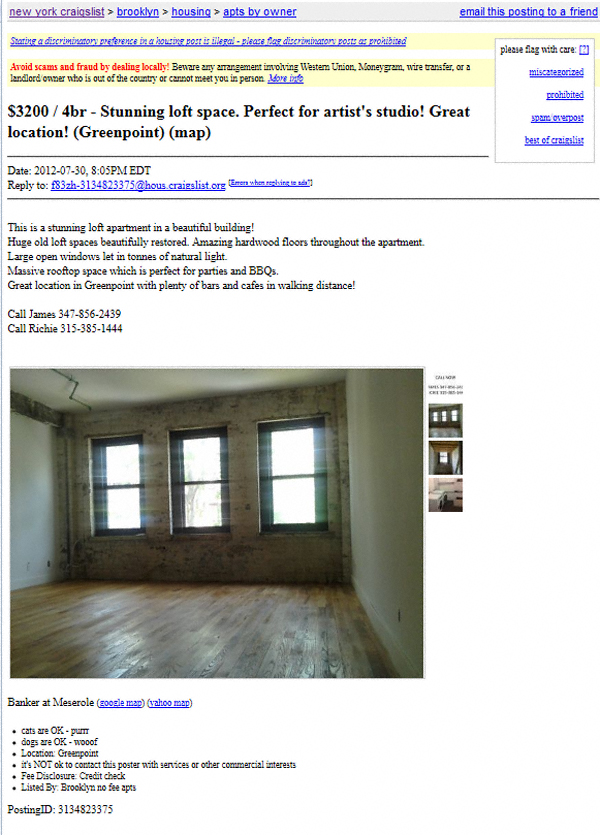This screenshot has width=600, height=835.
Task: Nominate for best of craigslist
Action: click(554, 140)
